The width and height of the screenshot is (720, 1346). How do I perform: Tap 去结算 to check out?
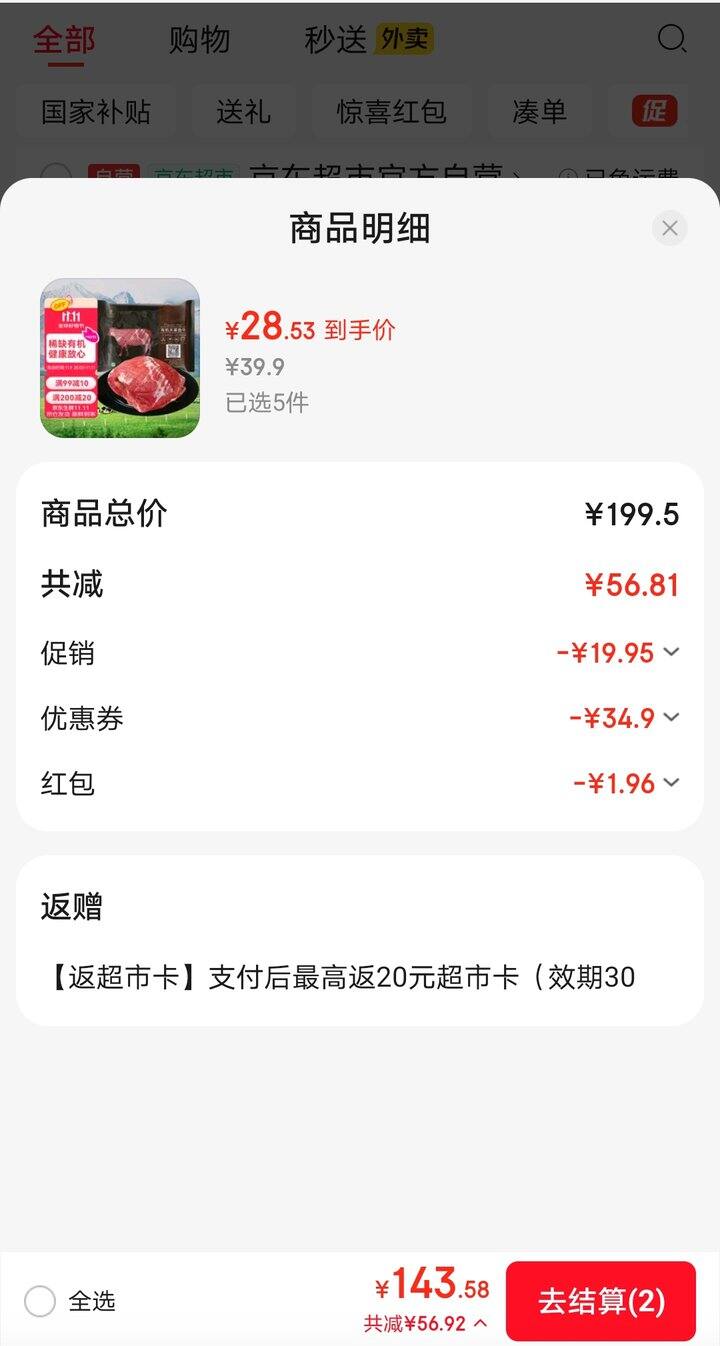point(600,1301)
